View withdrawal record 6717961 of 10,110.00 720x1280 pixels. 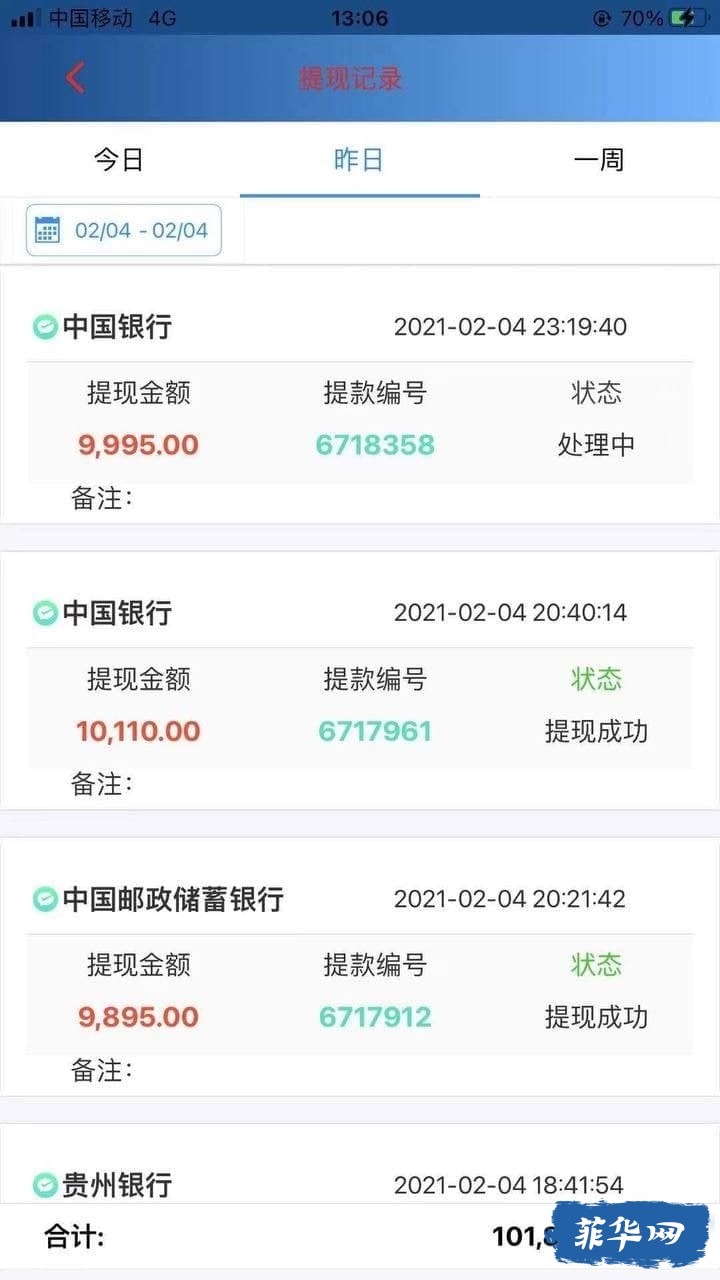[360, 681]
